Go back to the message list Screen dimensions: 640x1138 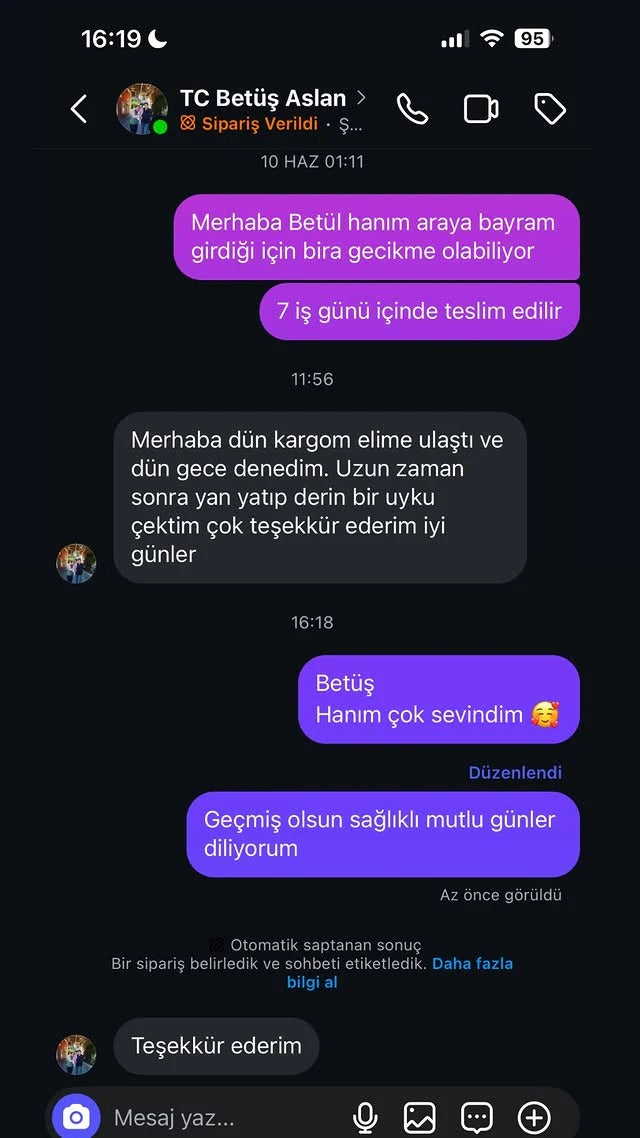click(79, 108)
